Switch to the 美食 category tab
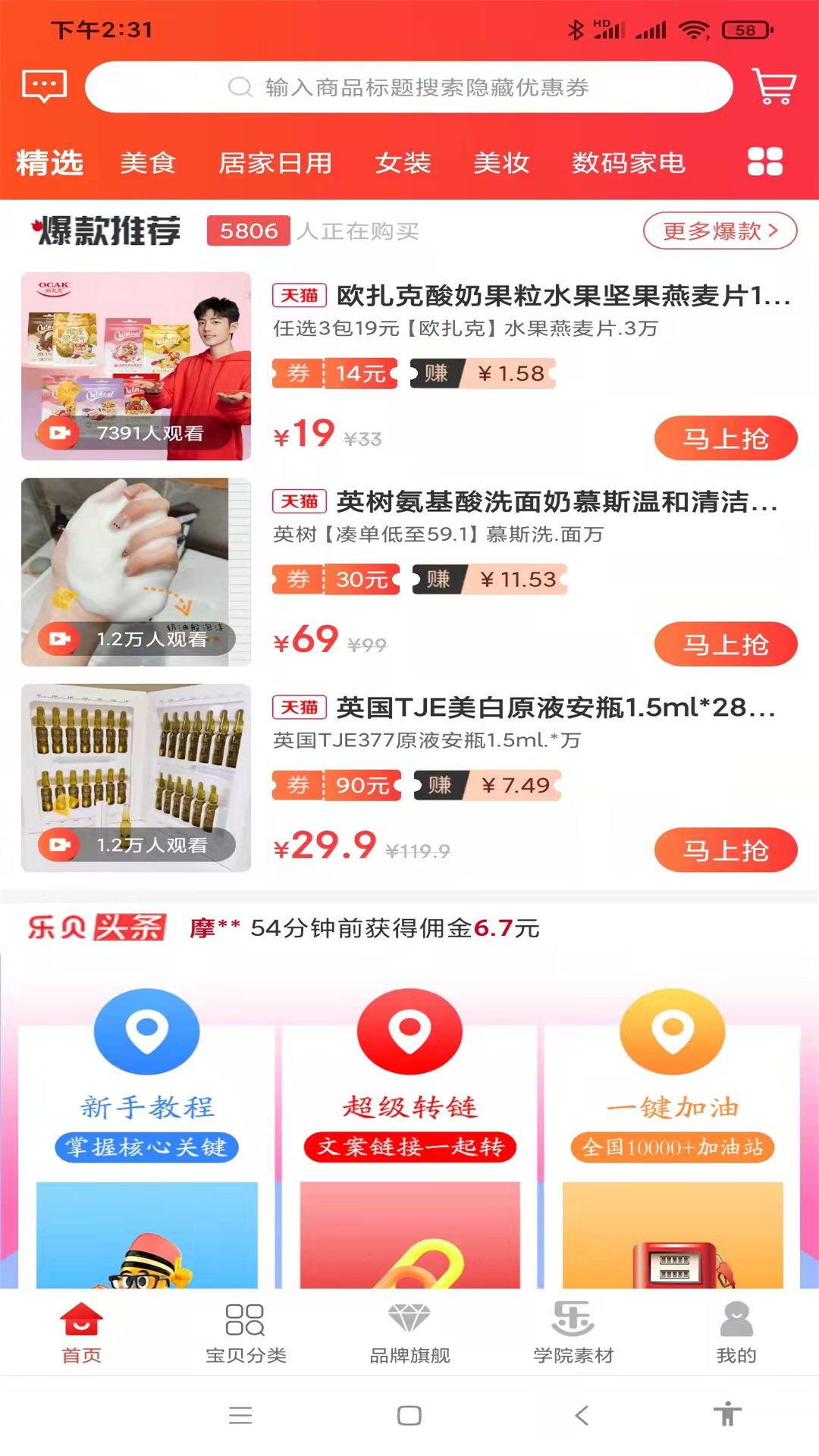The height and width of the screenshot is (1456, 819). point(149,162)
